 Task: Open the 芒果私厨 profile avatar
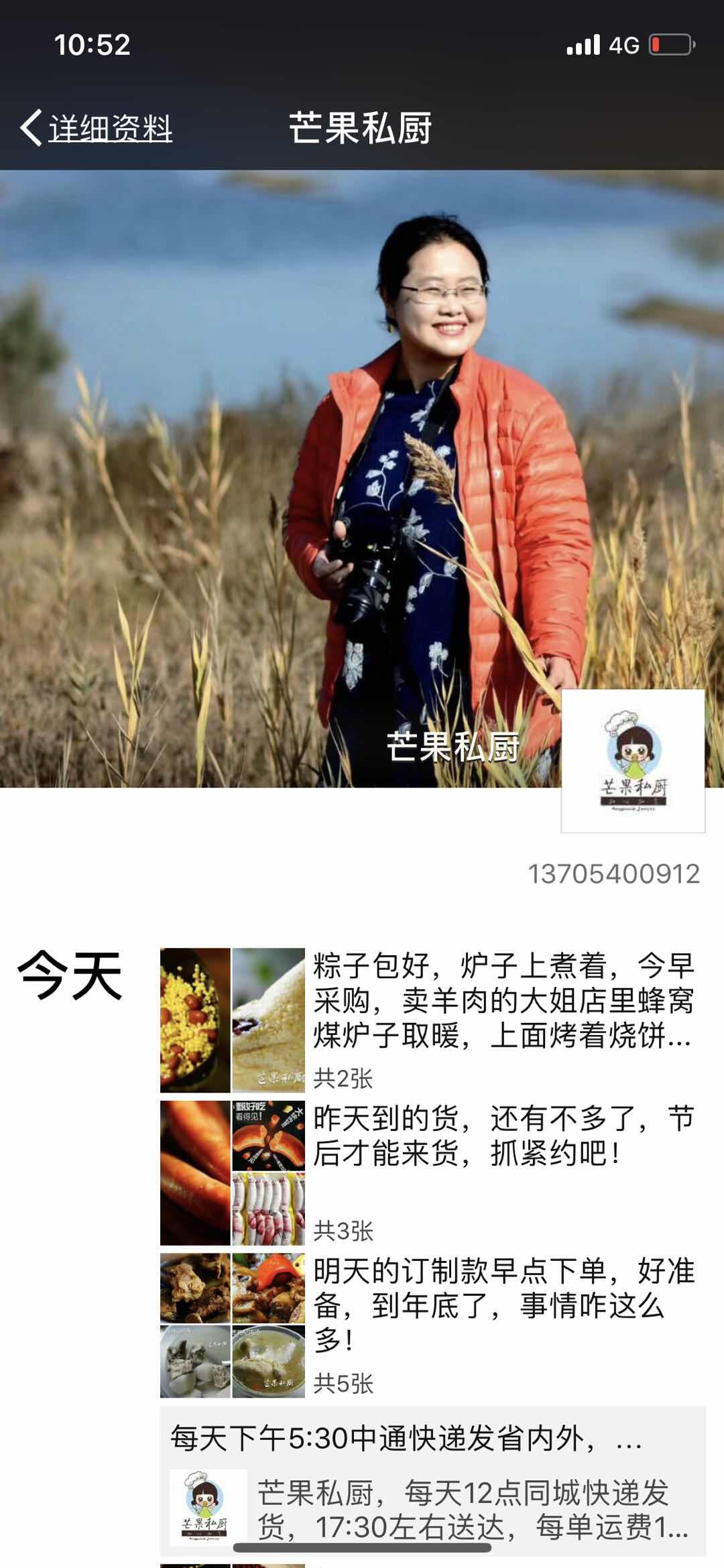pyautogui.click(x=633, y=761)
